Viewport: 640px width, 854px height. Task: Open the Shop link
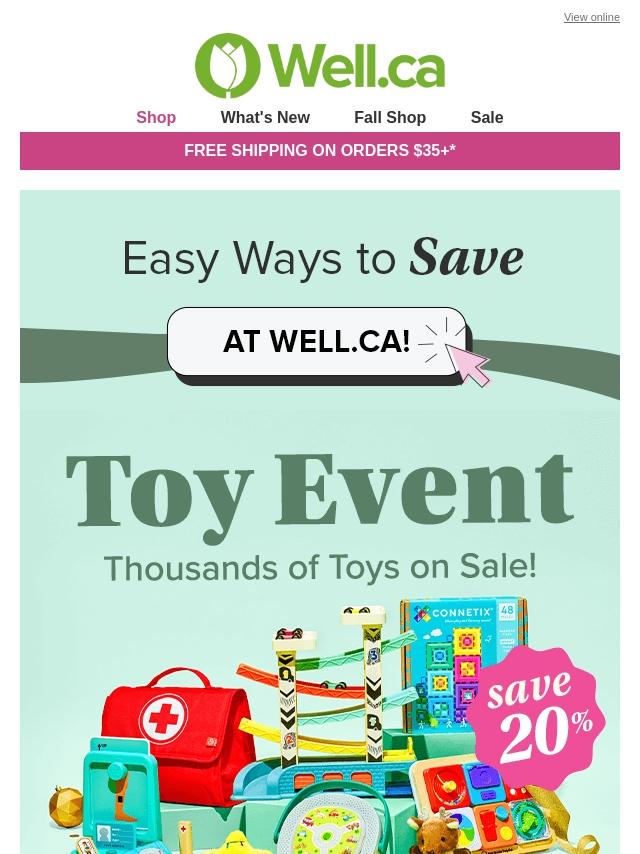pyautogui.click(x=156, y=117)
